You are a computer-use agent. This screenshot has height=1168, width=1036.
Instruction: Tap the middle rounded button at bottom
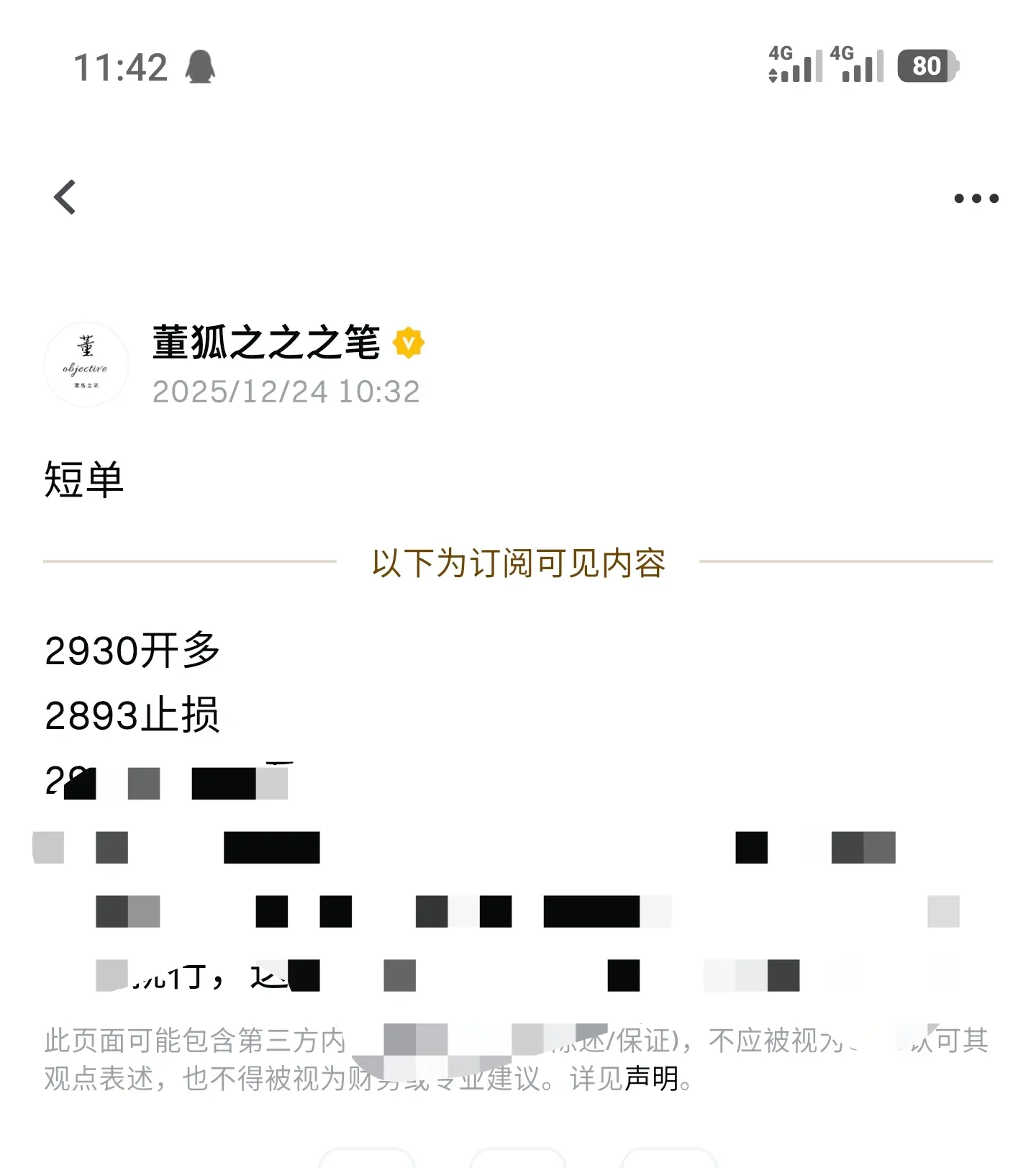pyautogui.click(x=517, y=1161)
